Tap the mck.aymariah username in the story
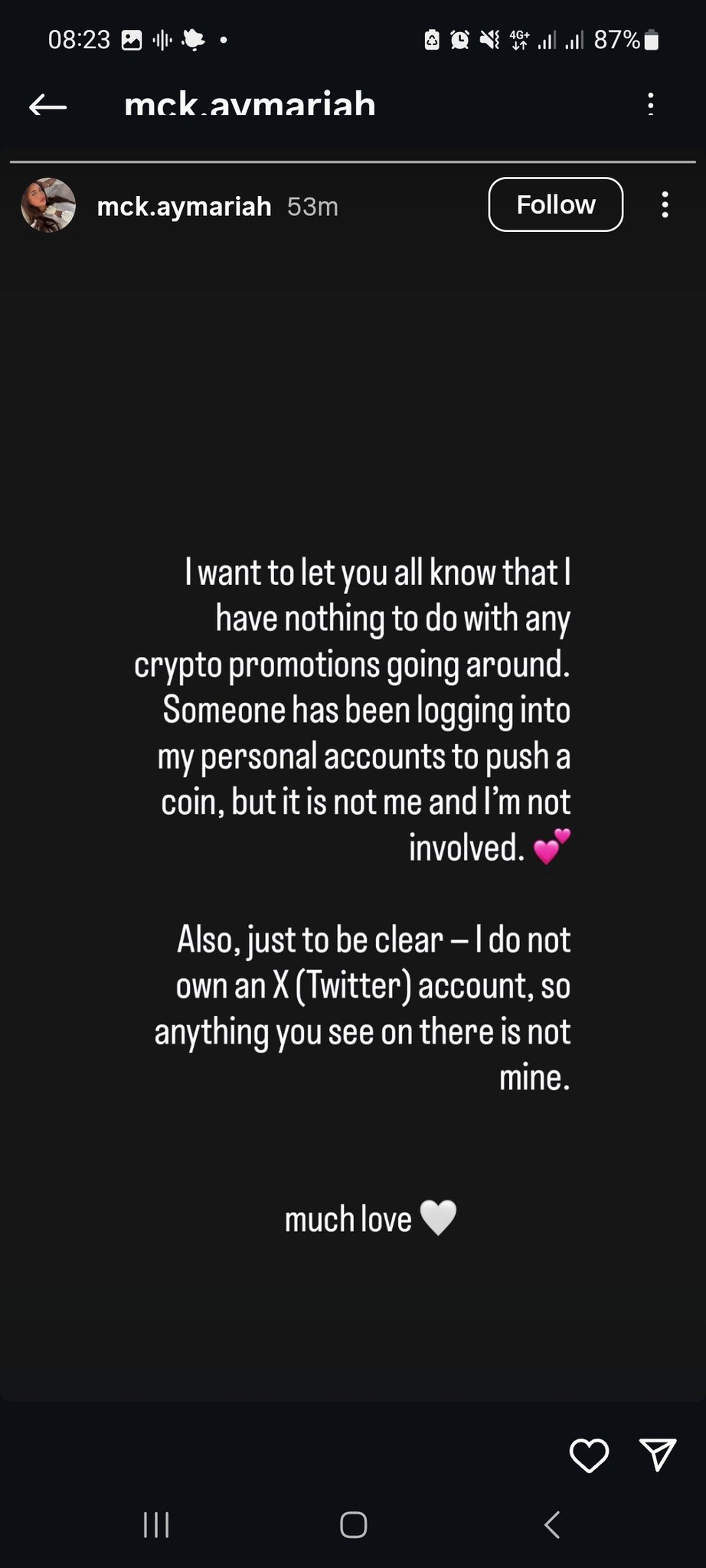The image size is (706, 1568). pyautogui.click(x=184, y=206)
